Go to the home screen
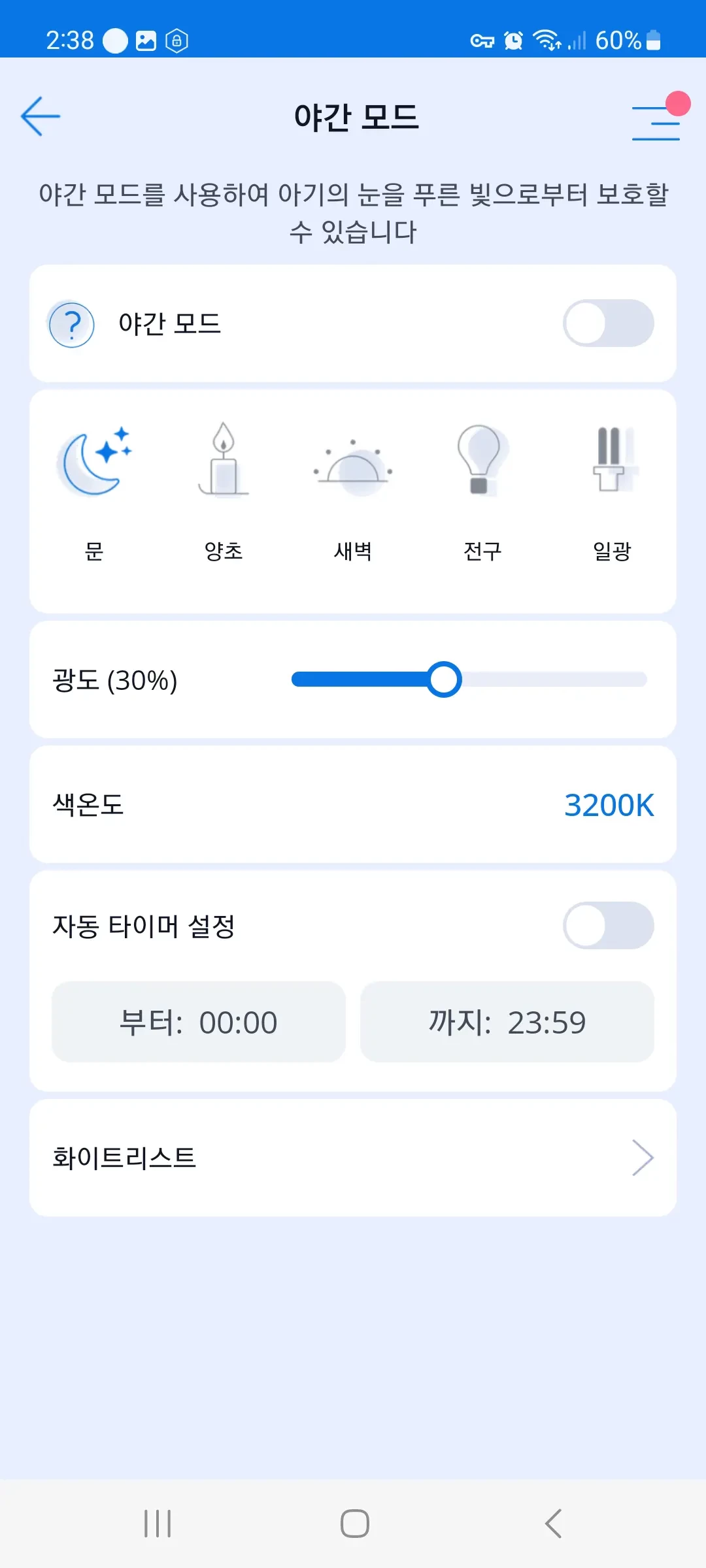The height and width of the screenshot is (1568, 706). [354, 1524]
